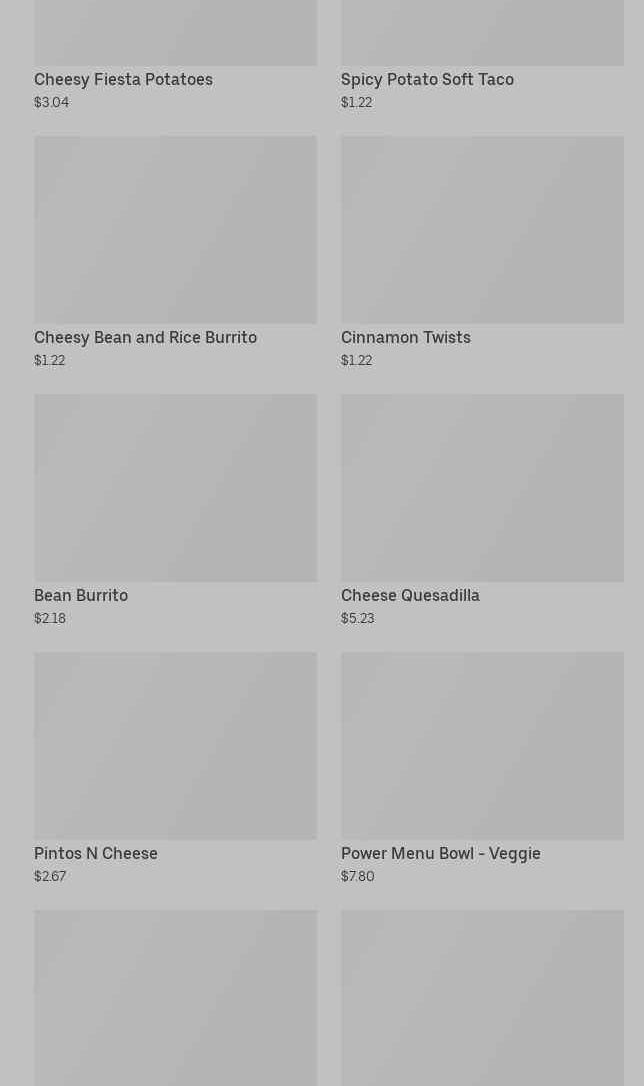Select the Spicy Potato Soft Taco
The image size is (644, 1086).
click(x=482, y=55)
